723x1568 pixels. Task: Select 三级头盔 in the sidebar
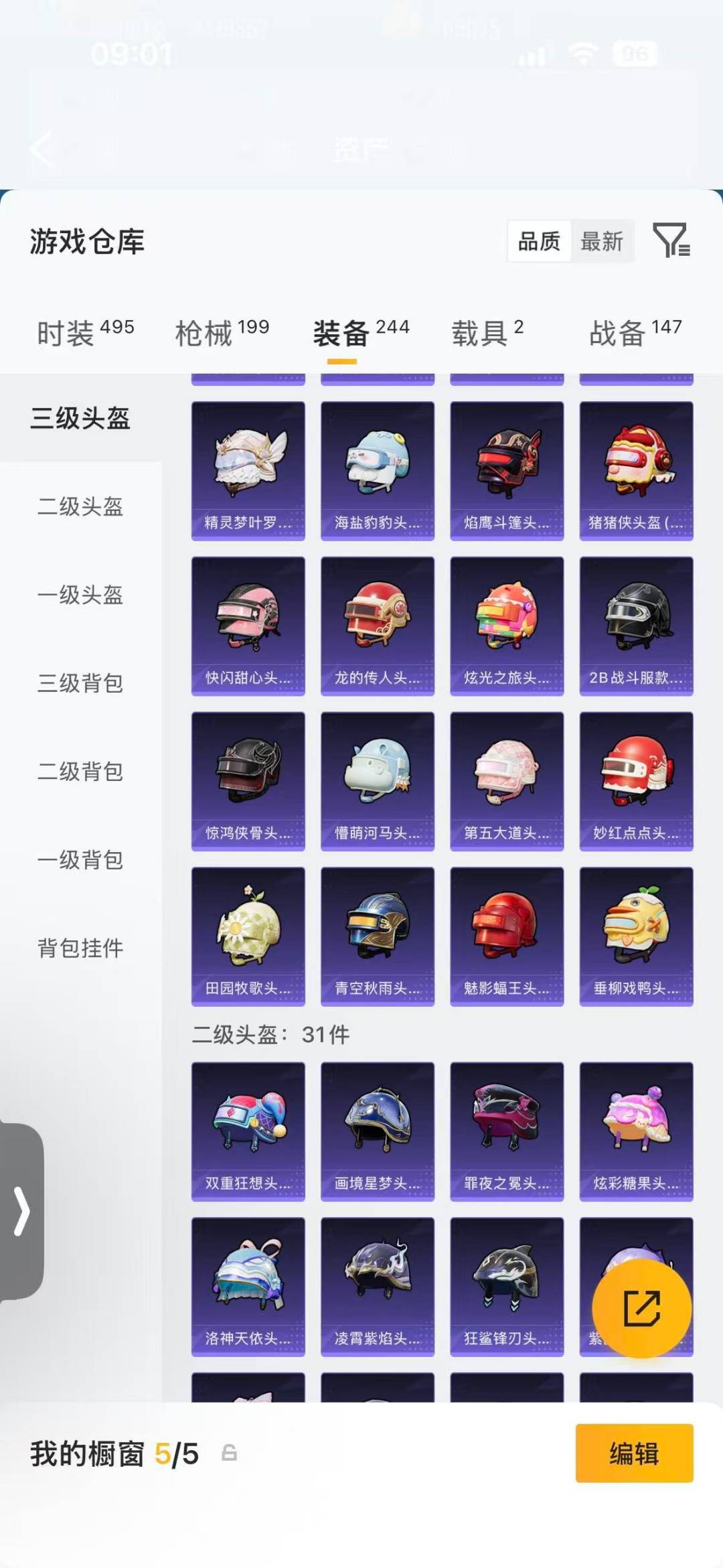click(80, 419)
